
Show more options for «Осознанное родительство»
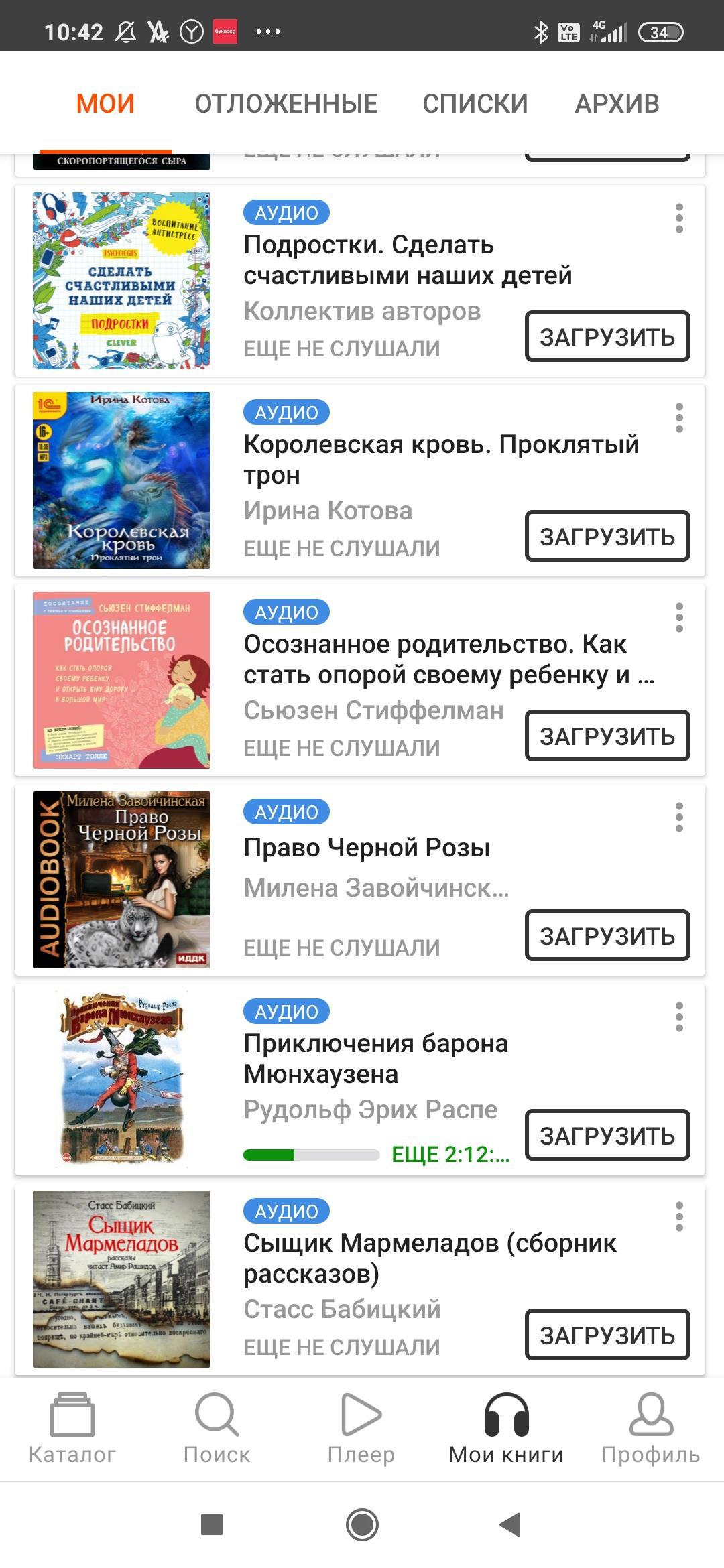point(679,617)
